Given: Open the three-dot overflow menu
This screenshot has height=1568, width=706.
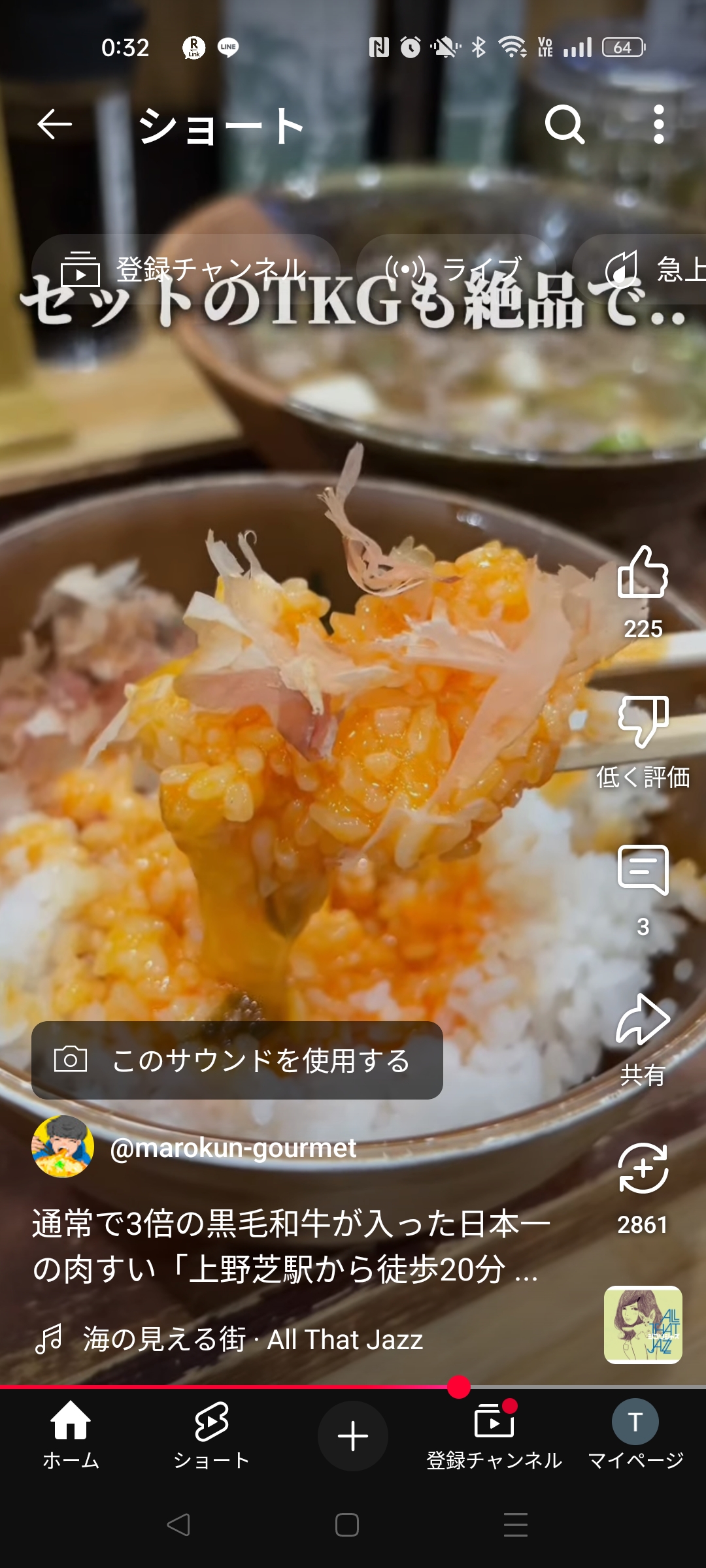Looking at the screenshot, I should point(658,124).
